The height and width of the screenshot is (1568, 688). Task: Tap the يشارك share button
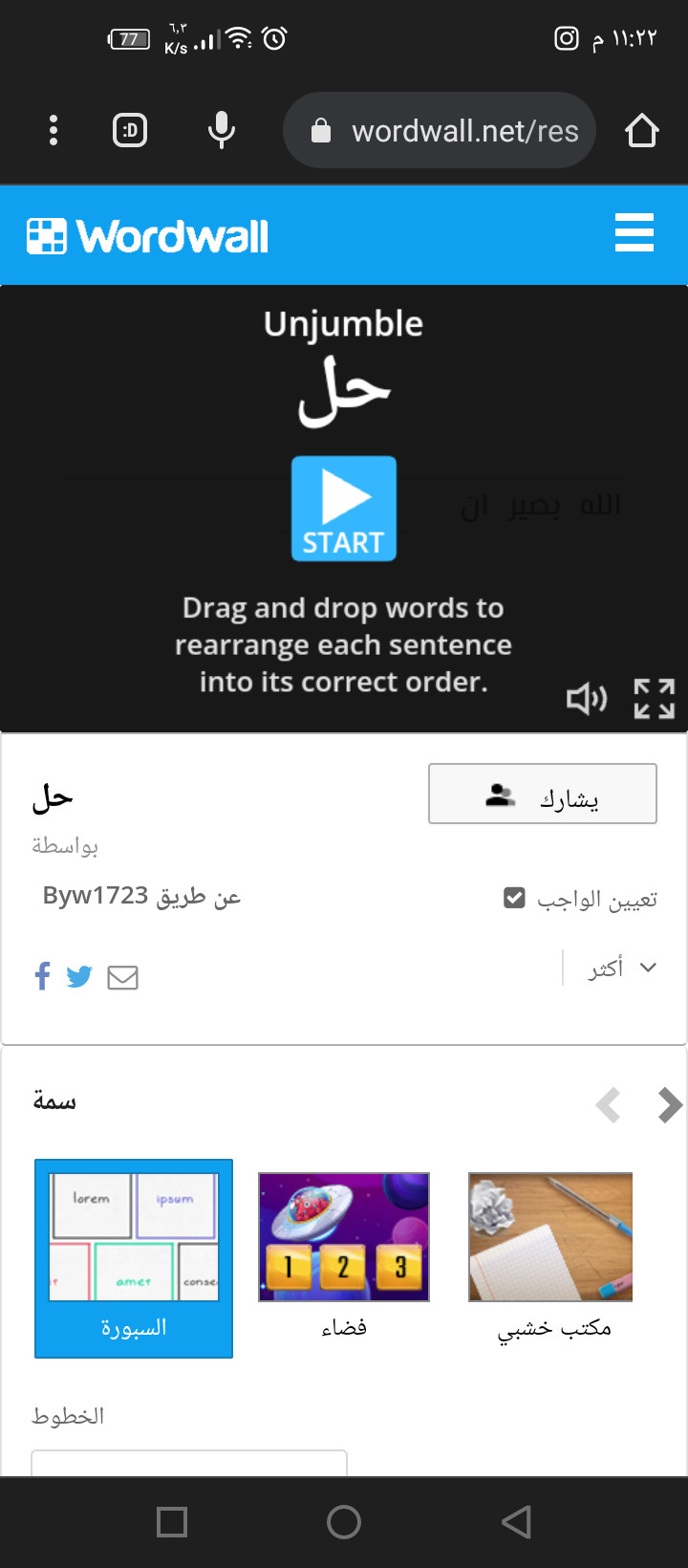coord(543,794)
